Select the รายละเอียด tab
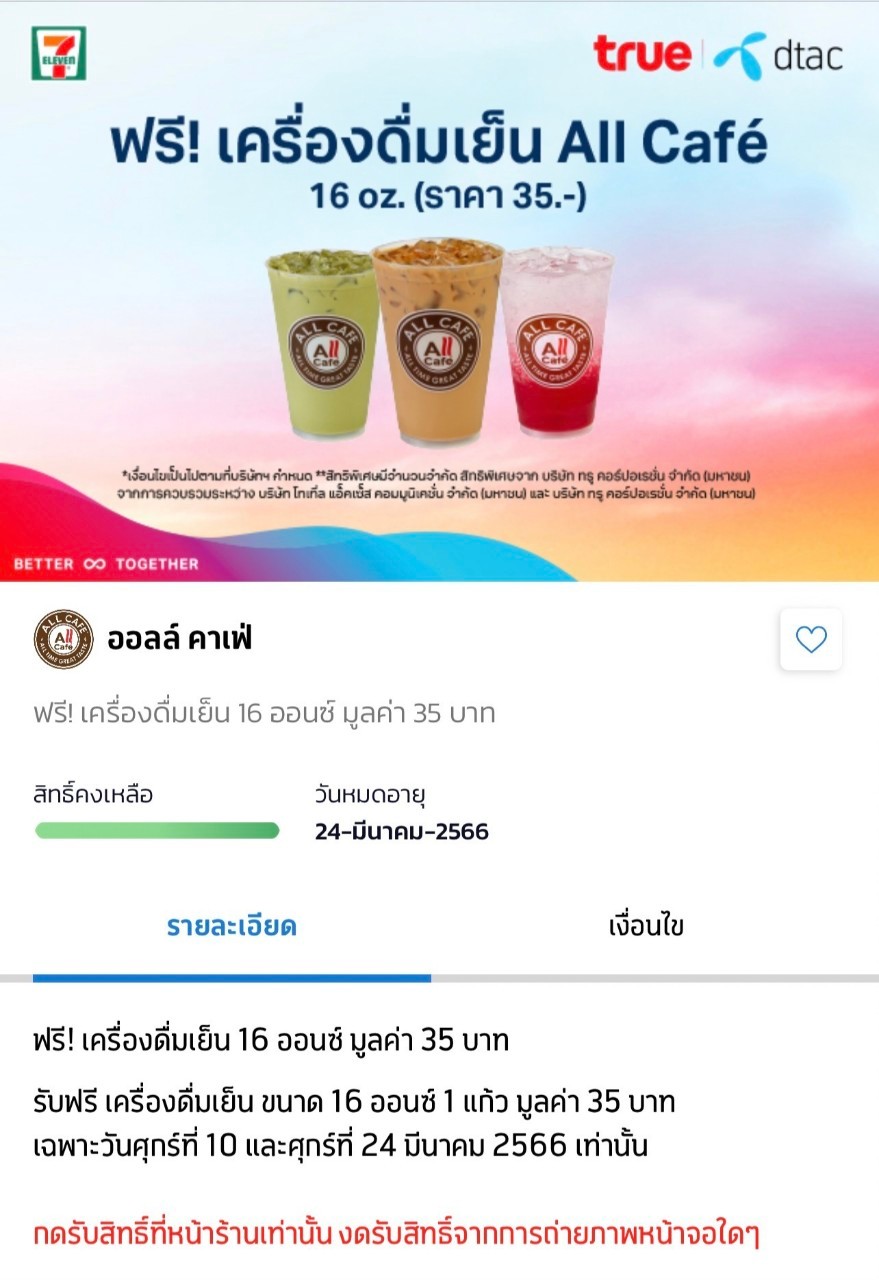This screenshot has width=879, height=1280. [x=231, y=926]
